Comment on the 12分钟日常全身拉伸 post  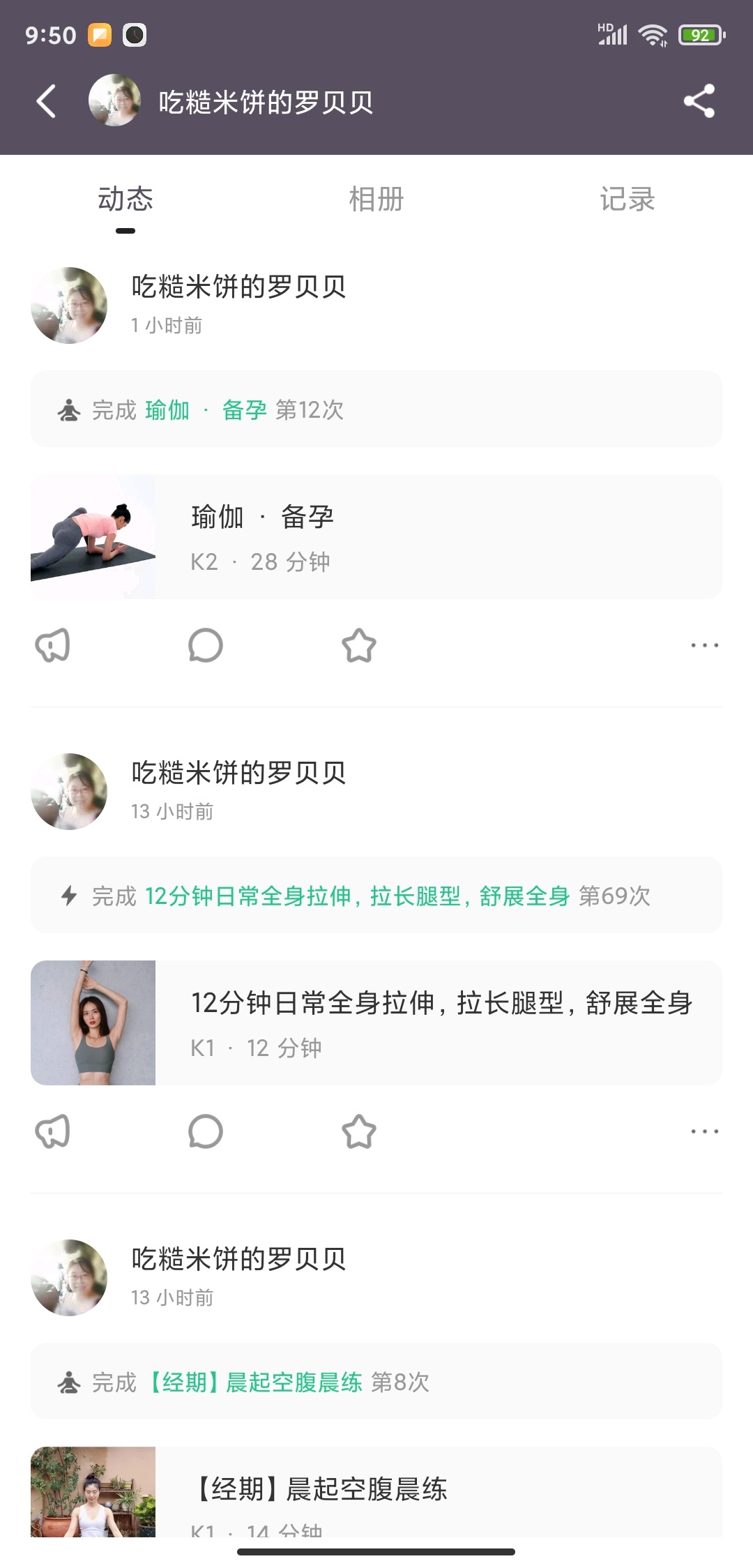206,1131
